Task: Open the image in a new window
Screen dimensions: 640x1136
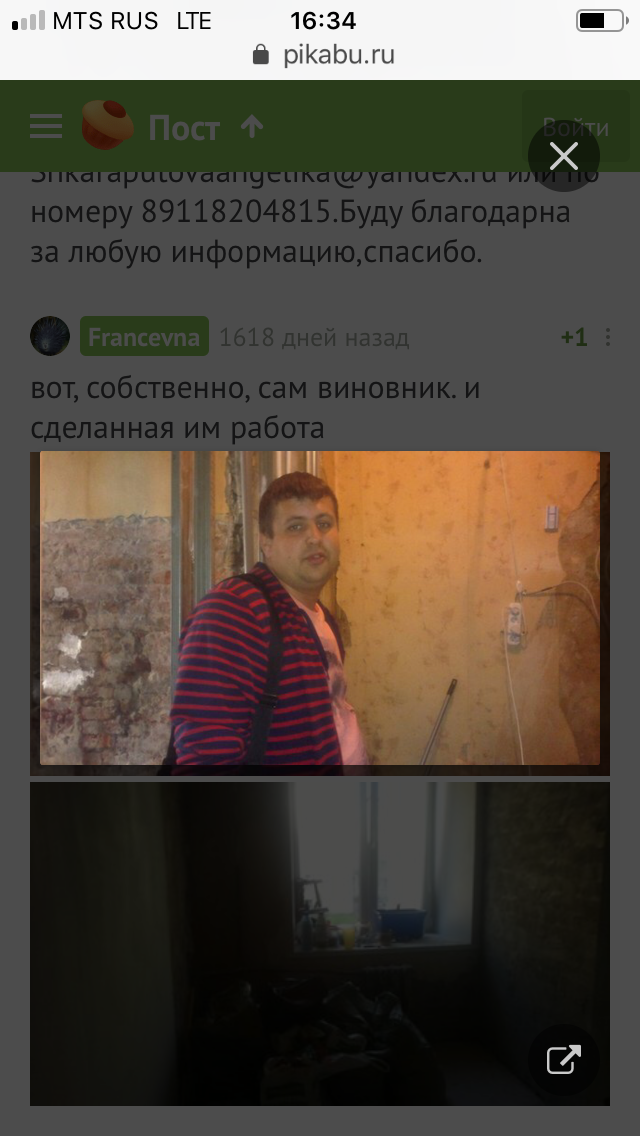Action: tap(563, 1060)
